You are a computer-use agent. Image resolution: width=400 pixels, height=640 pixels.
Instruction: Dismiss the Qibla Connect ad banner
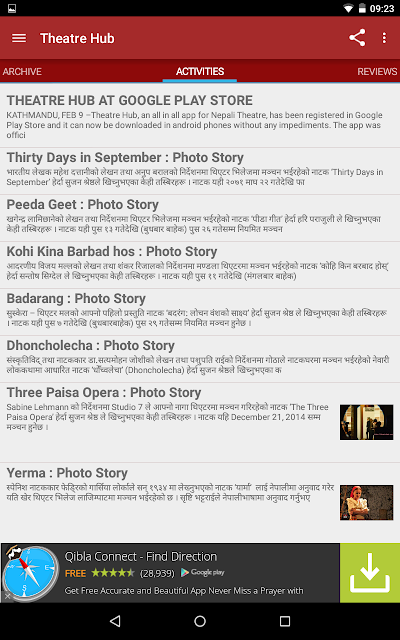pyautogui.click(x=7, y=596)
